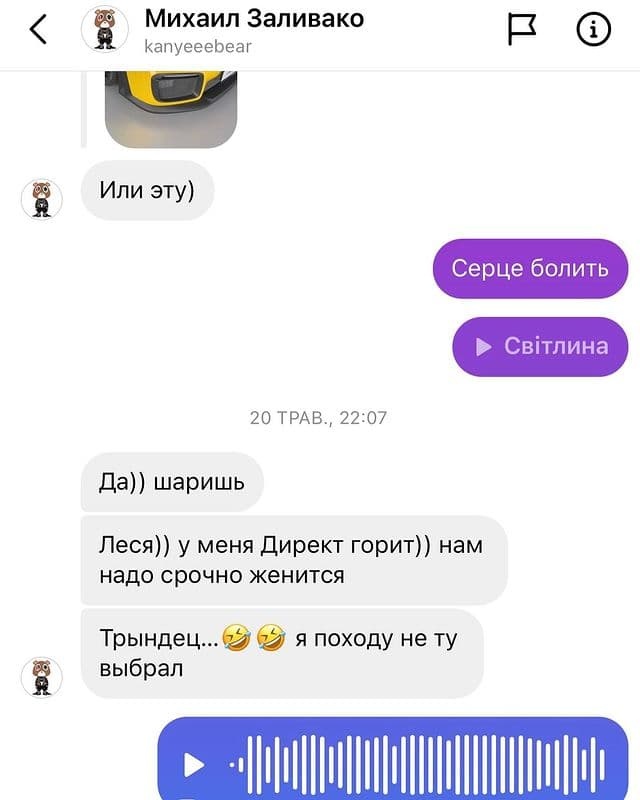This screenshot has height=800, width=640.
Task: Play the voice message
Action: click(194, 766)
